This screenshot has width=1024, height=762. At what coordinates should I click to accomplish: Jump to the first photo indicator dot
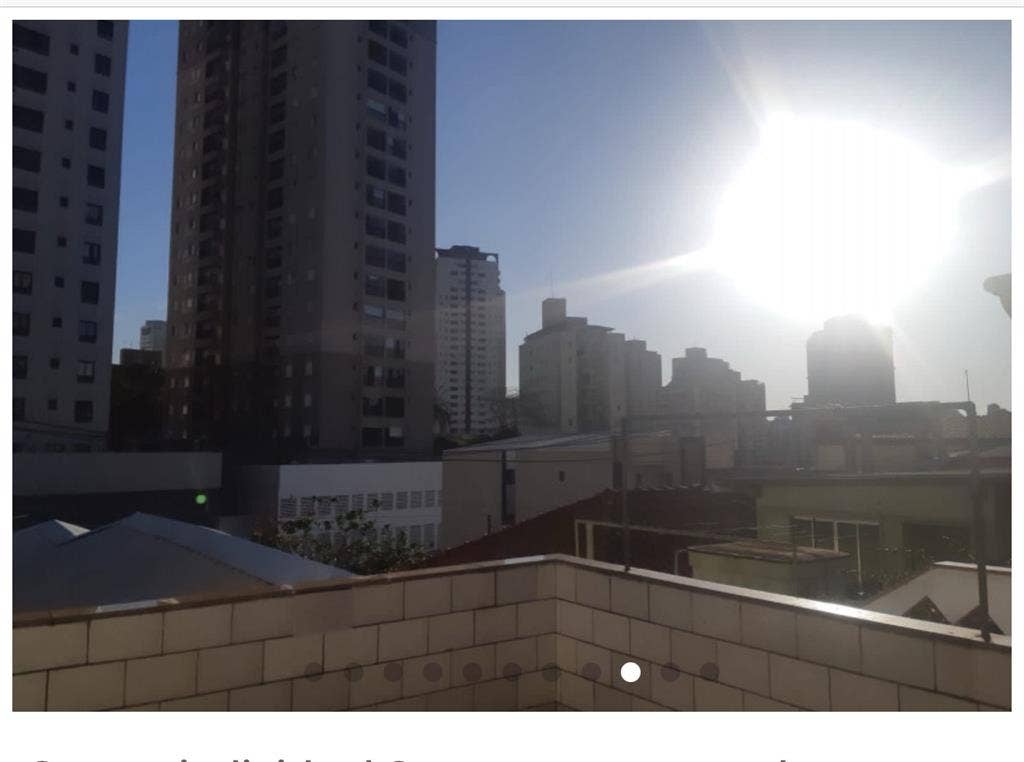coord(314,672)
